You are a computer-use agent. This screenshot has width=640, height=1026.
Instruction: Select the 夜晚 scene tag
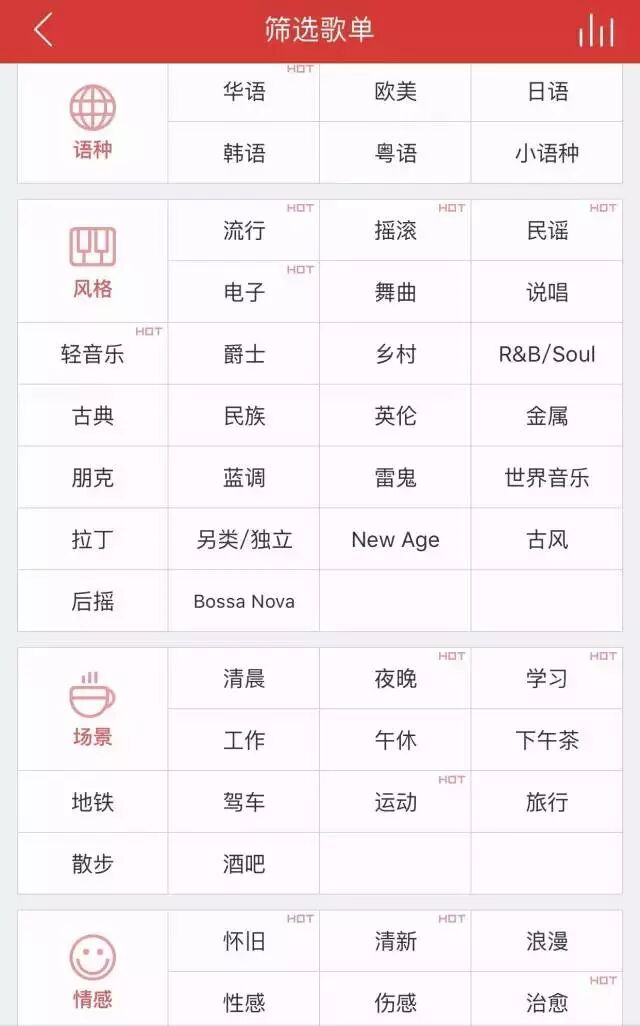click(x=395, y=679)
